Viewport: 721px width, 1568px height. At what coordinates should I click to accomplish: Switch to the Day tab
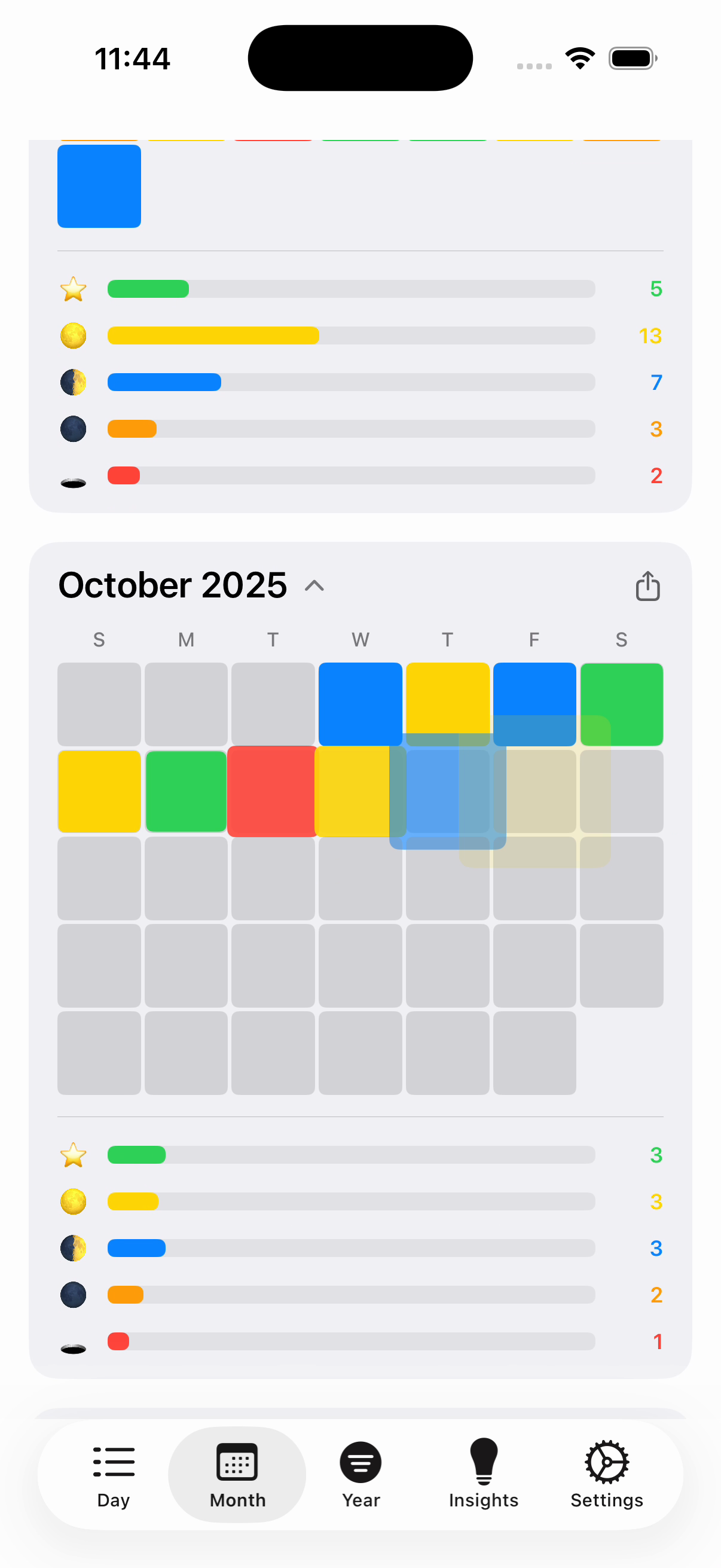pos(114,1474)
